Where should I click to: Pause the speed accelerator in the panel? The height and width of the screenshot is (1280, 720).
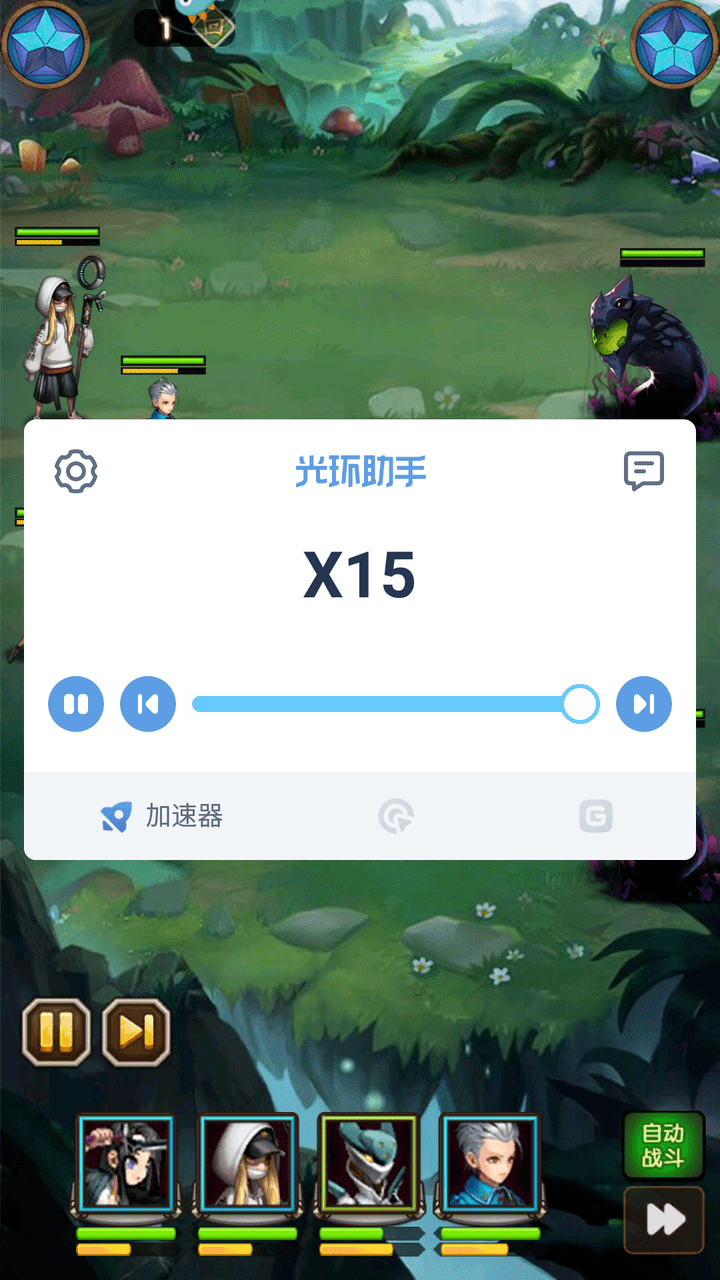coord(76,704)
